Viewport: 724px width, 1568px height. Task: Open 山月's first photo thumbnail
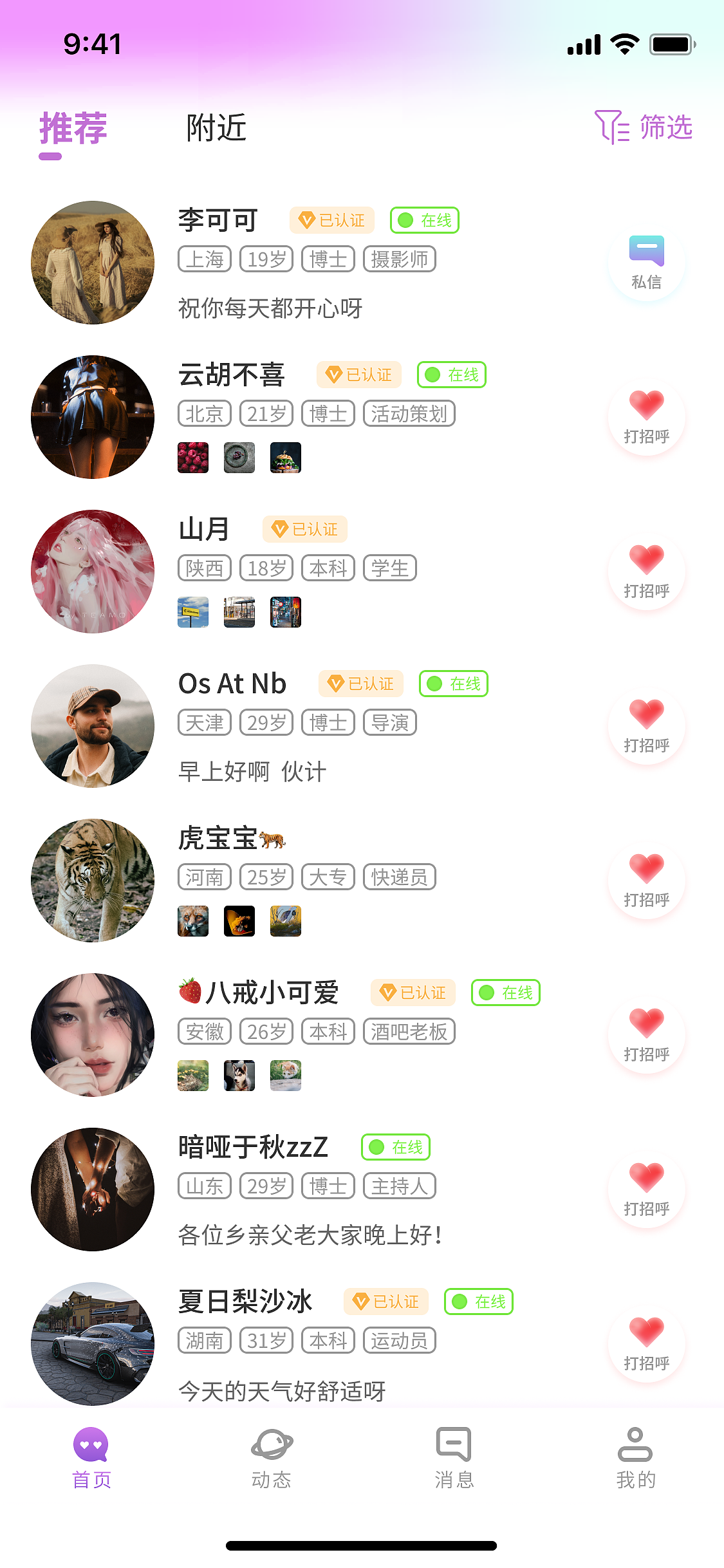tap(193, 612)
